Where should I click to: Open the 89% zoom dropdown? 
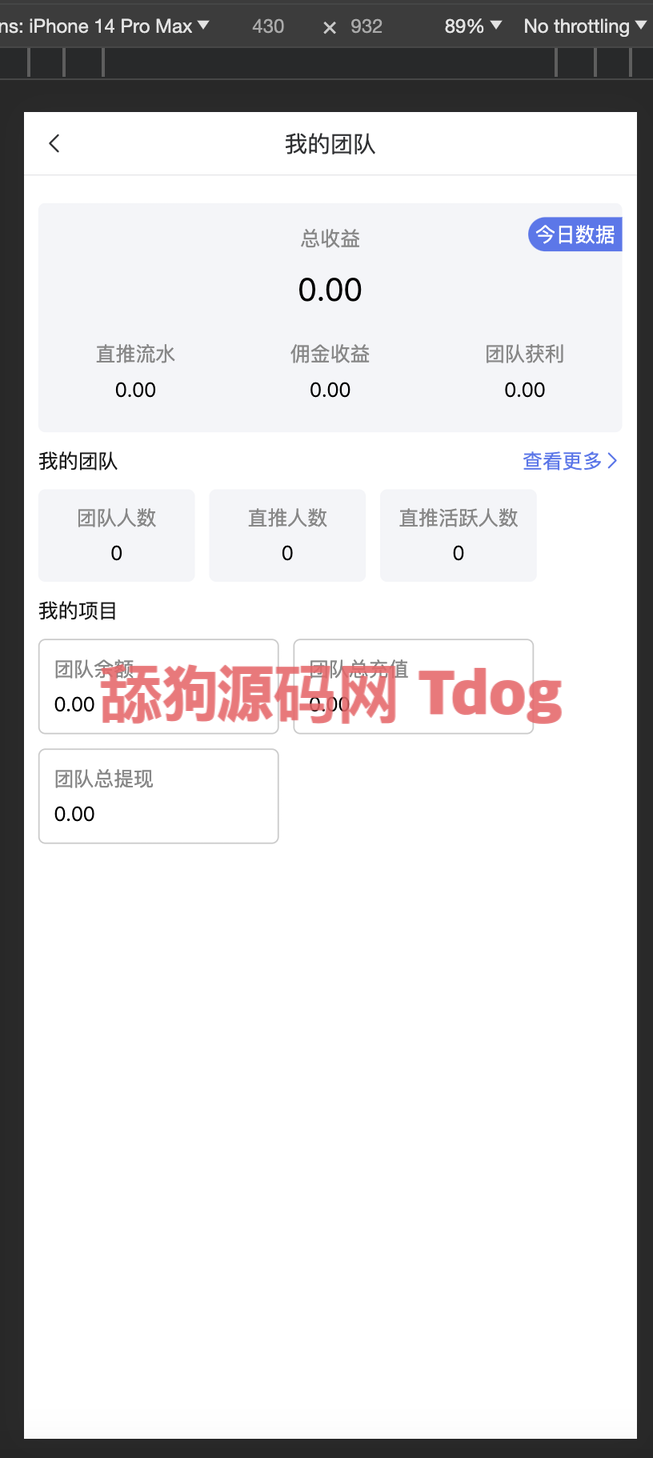tap(472, 26)
